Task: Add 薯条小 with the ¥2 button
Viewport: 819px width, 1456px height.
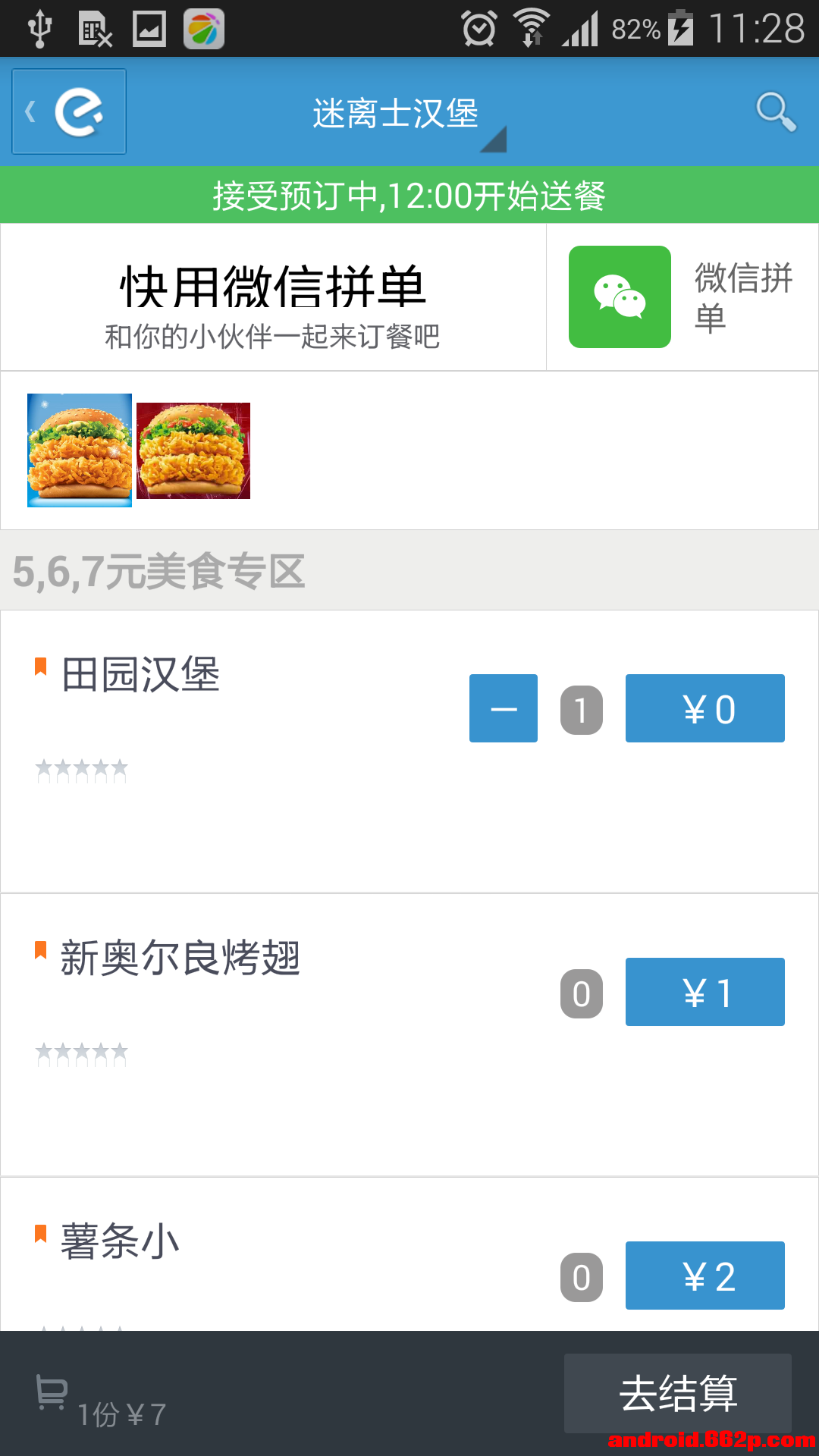Action: (x=704, y=1276)
